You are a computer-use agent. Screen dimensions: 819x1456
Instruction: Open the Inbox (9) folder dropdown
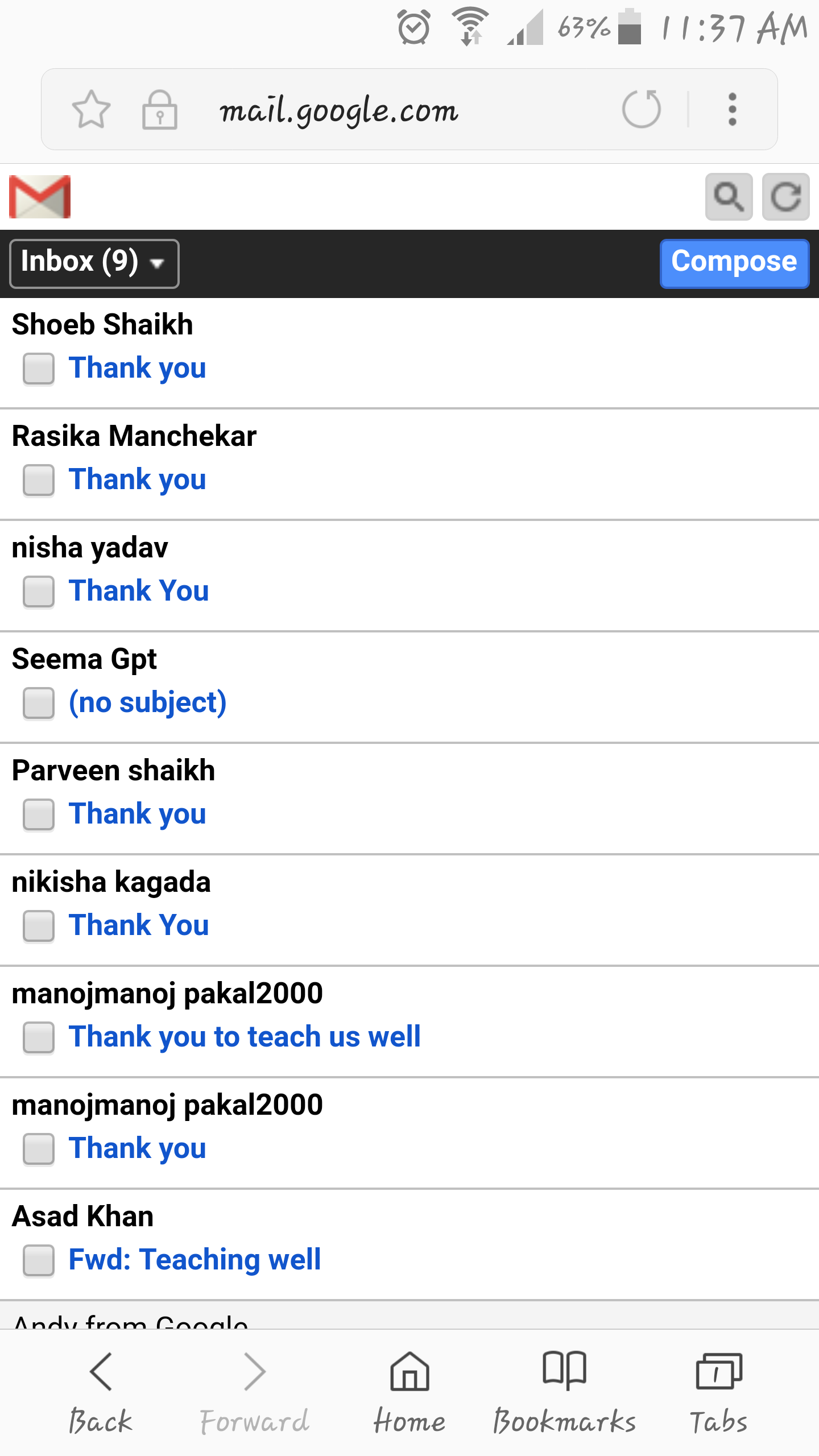click(94, 262)
